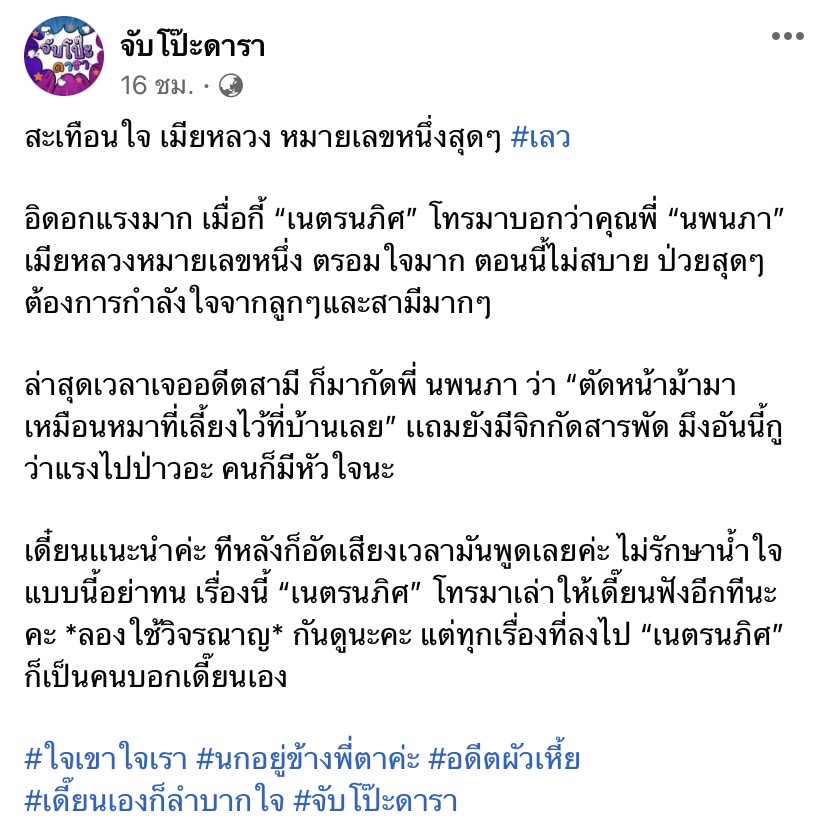Open จับโป๊ะดารา page profile picture
Image resolution: width=828 pixels, height=827 pixels.
click(64, 57)
